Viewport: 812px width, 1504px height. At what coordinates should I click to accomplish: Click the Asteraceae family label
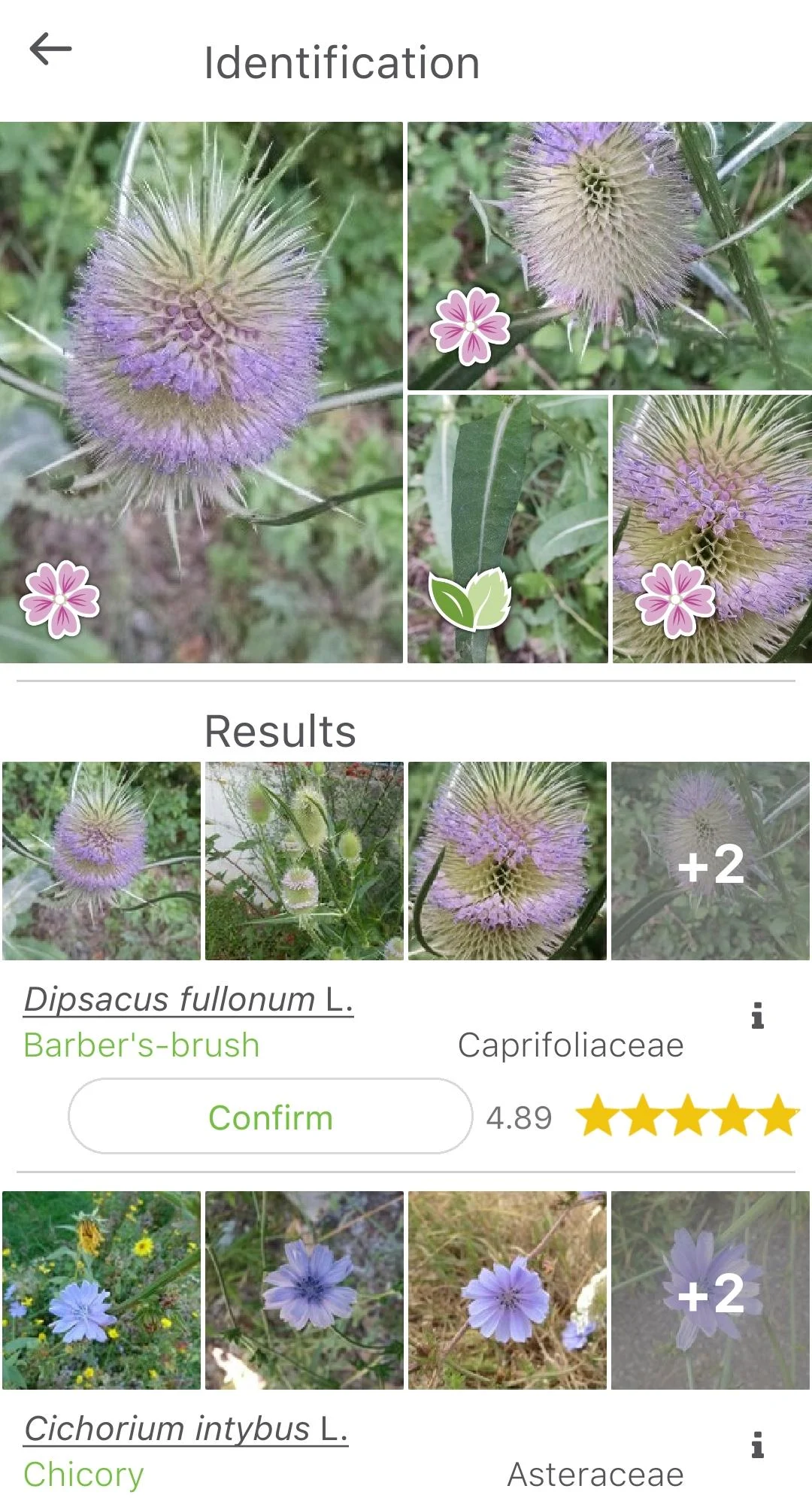(598, 1475)
